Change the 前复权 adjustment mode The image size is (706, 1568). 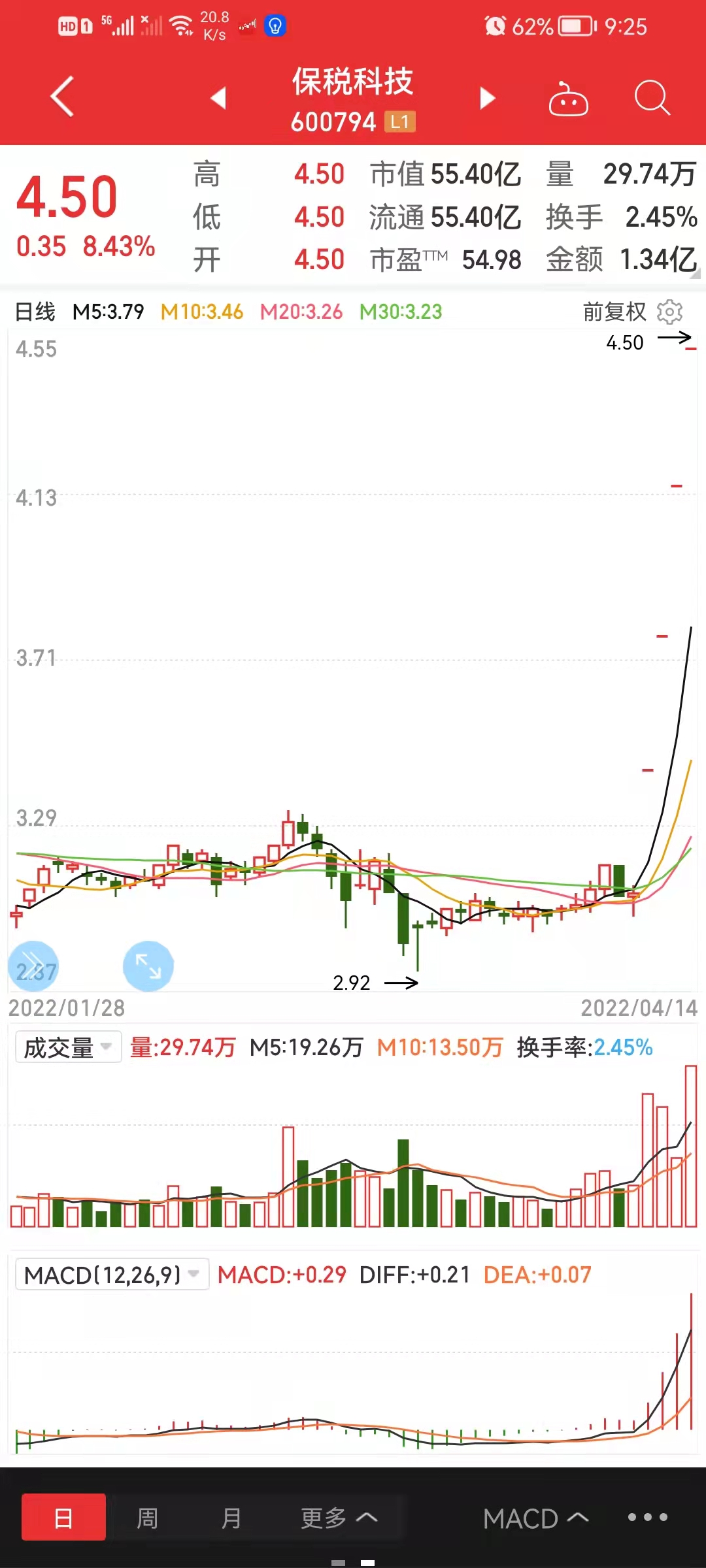pos(614,312)
